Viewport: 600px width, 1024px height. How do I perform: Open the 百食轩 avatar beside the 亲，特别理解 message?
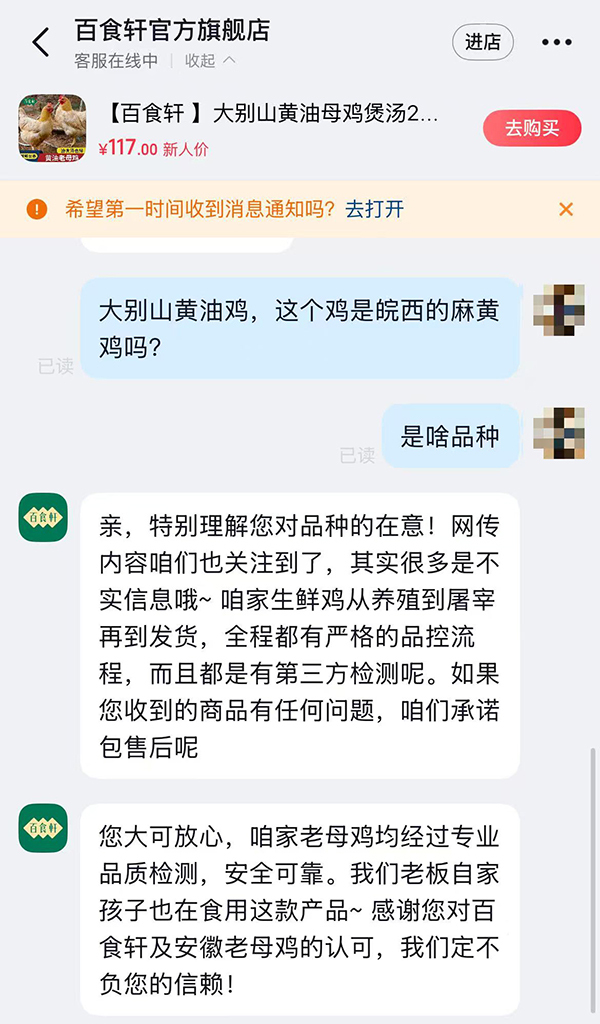click(43, 518)
